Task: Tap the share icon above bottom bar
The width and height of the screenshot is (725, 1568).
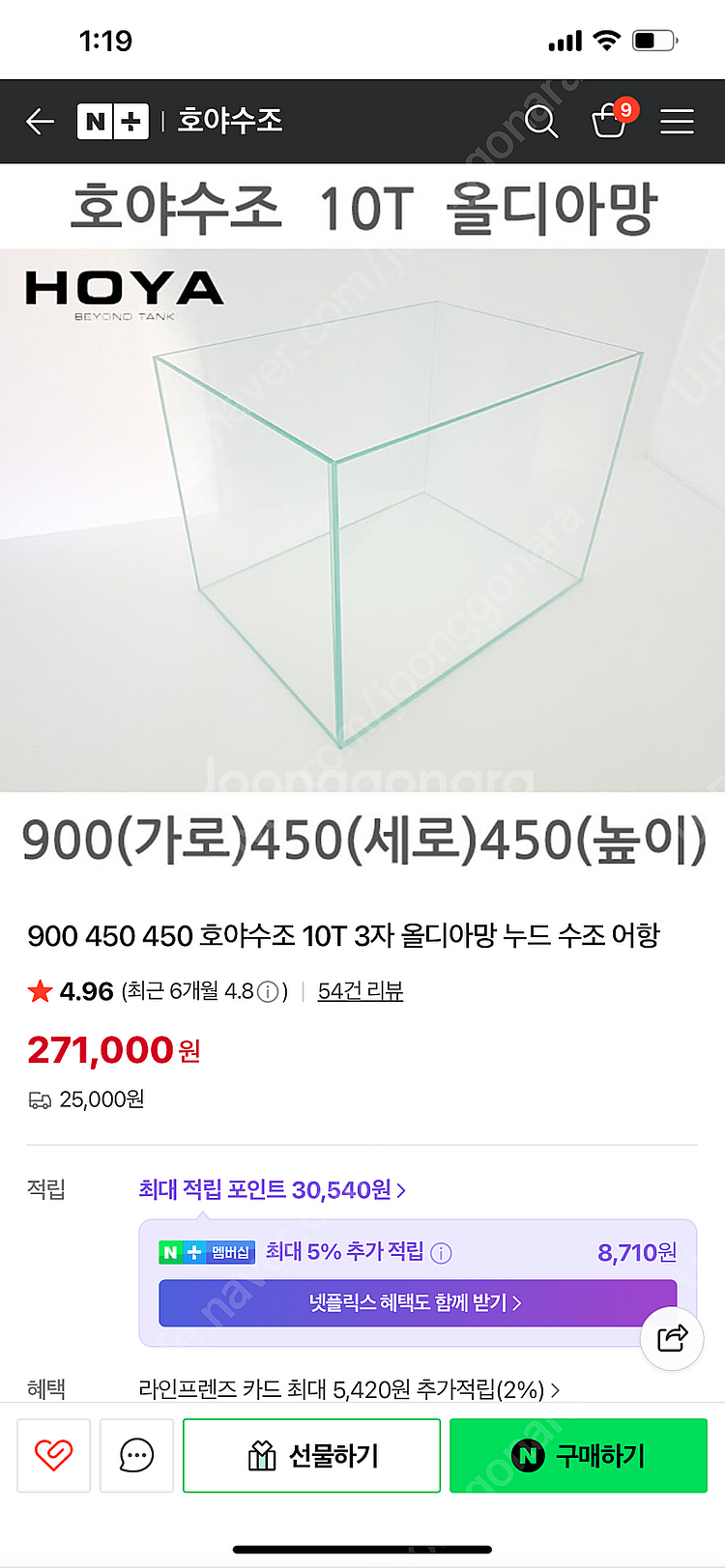Action: pos(672,1338)
